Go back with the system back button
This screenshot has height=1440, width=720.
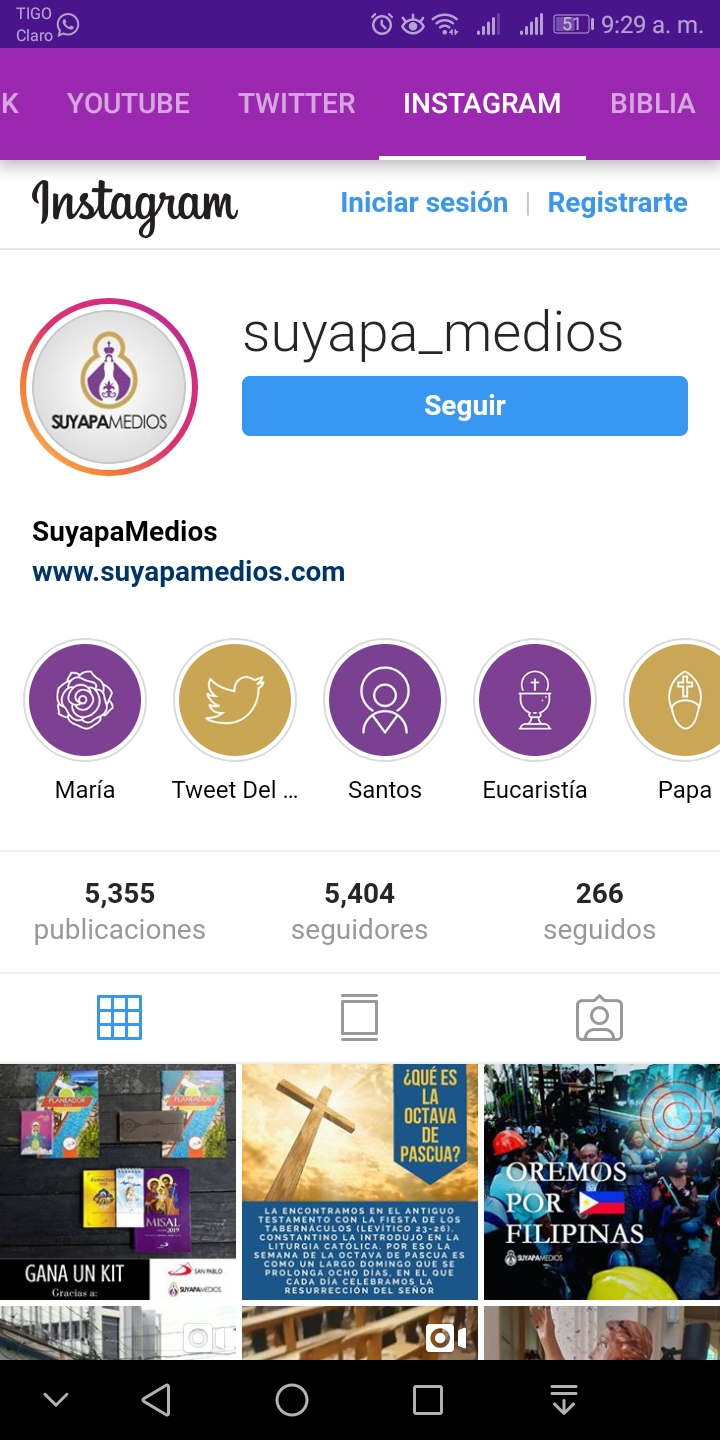tap(156, 1400)
